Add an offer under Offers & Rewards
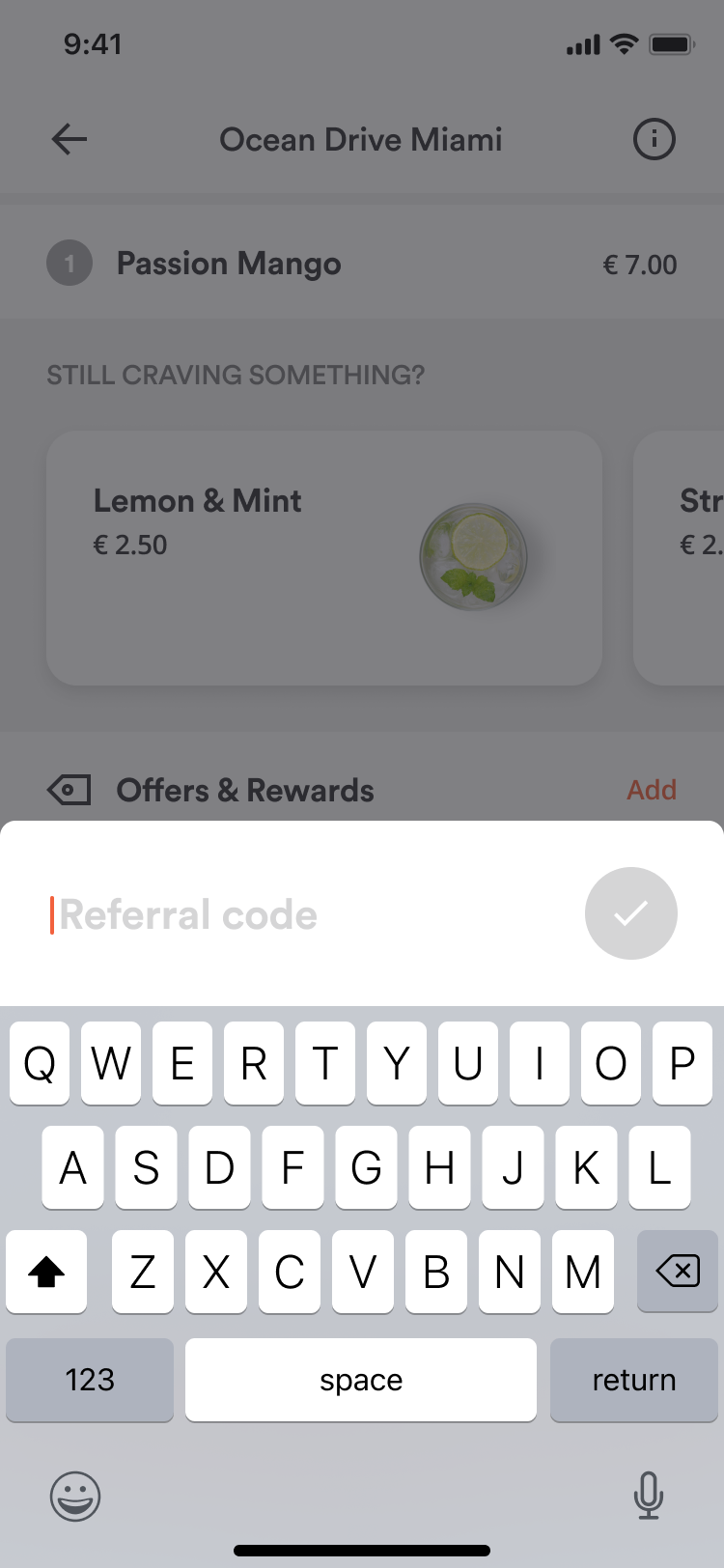Screen dimensions: 724x1568 click(652, 790)
